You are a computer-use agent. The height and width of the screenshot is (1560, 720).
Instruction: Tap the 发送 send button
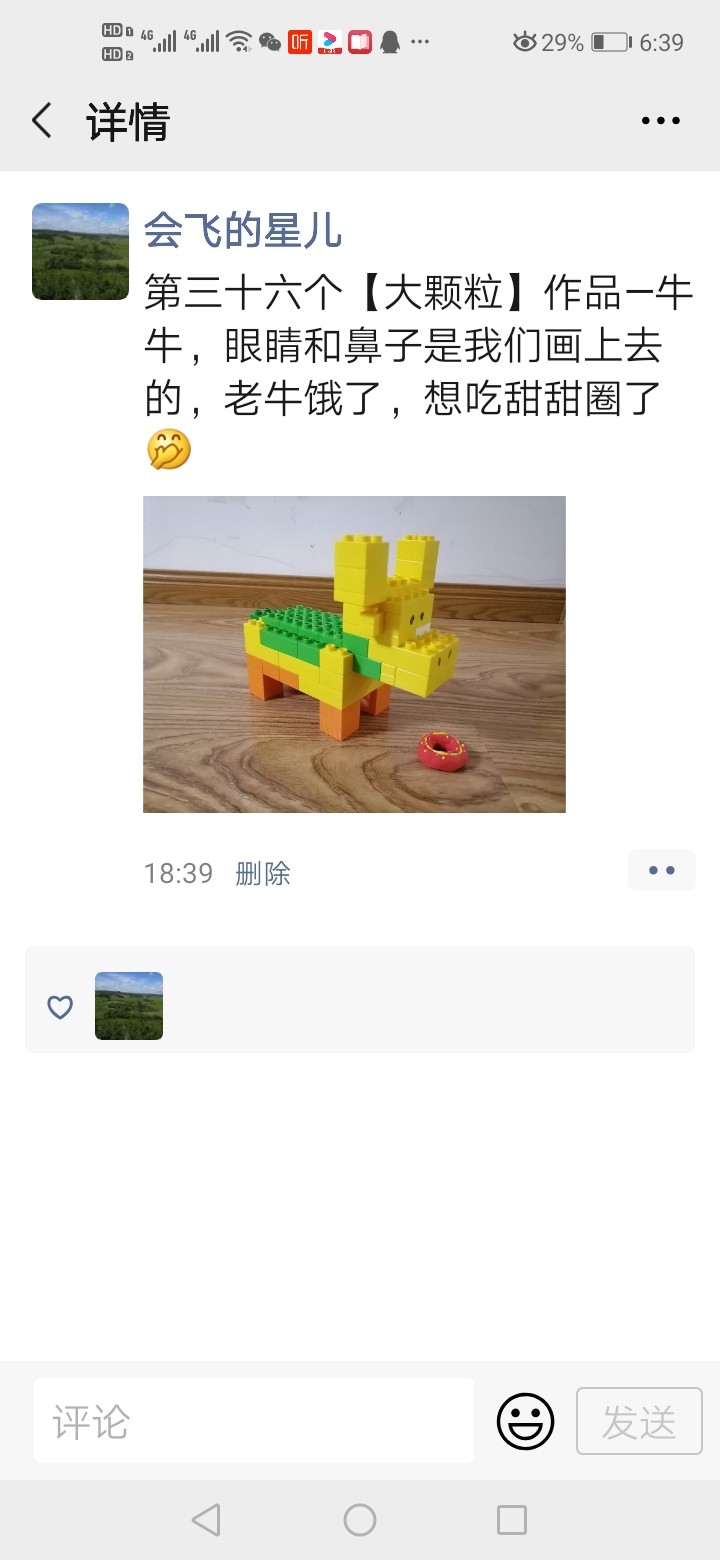pyautogui.click(x=639, y=1421)
